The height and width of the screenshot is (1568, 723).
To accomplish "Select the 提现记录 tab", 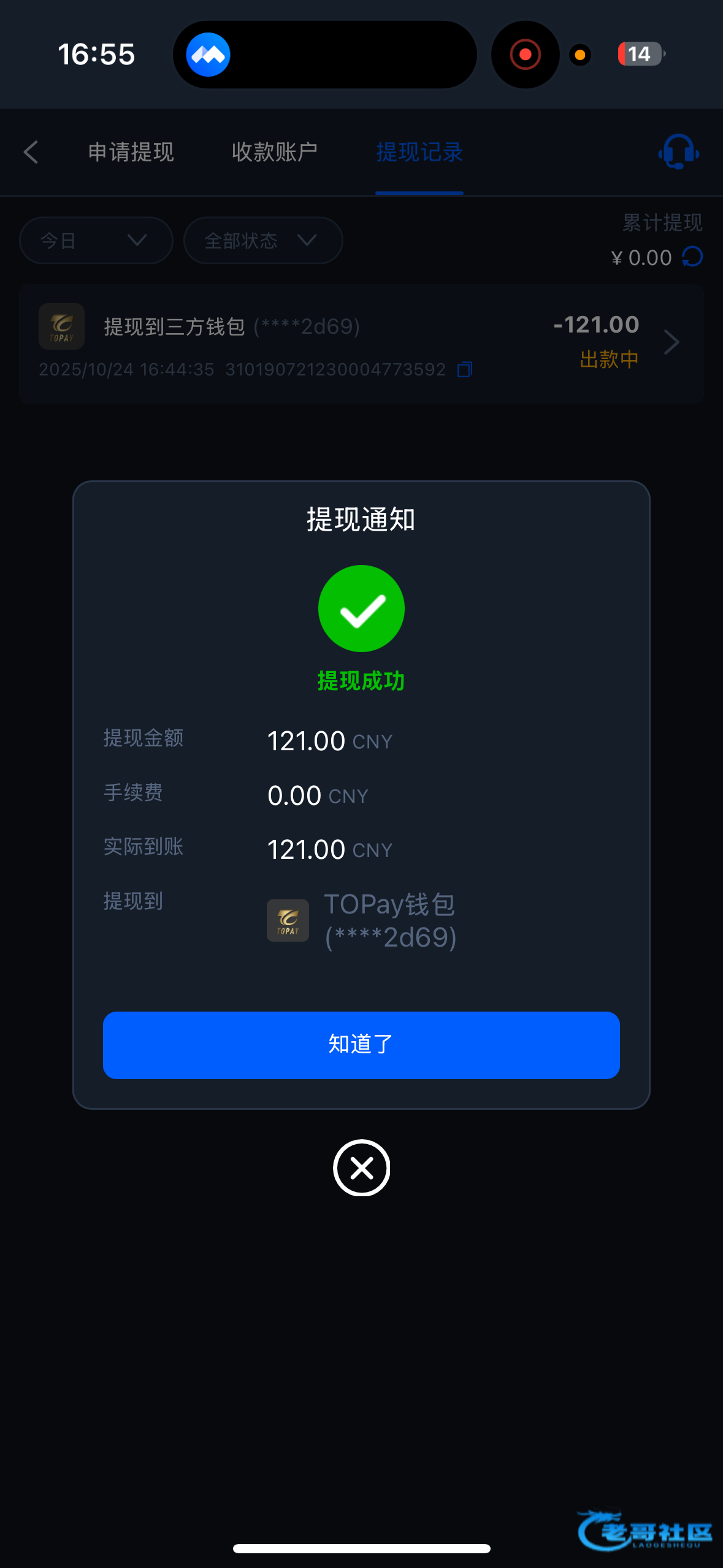I will point(419,152).
